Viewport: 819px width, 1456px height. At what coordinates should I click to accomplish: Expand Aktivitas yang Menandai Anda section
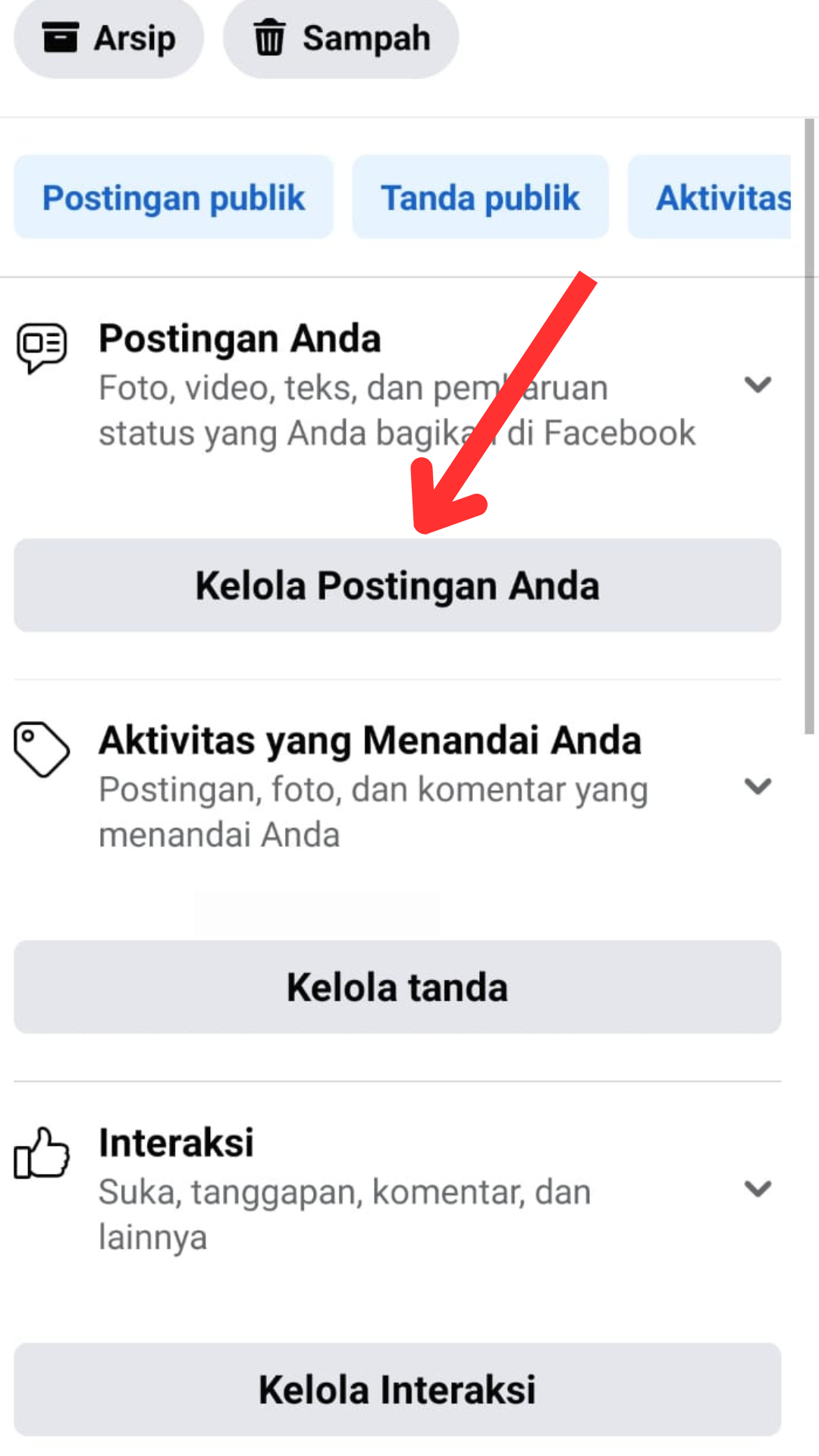758,787
